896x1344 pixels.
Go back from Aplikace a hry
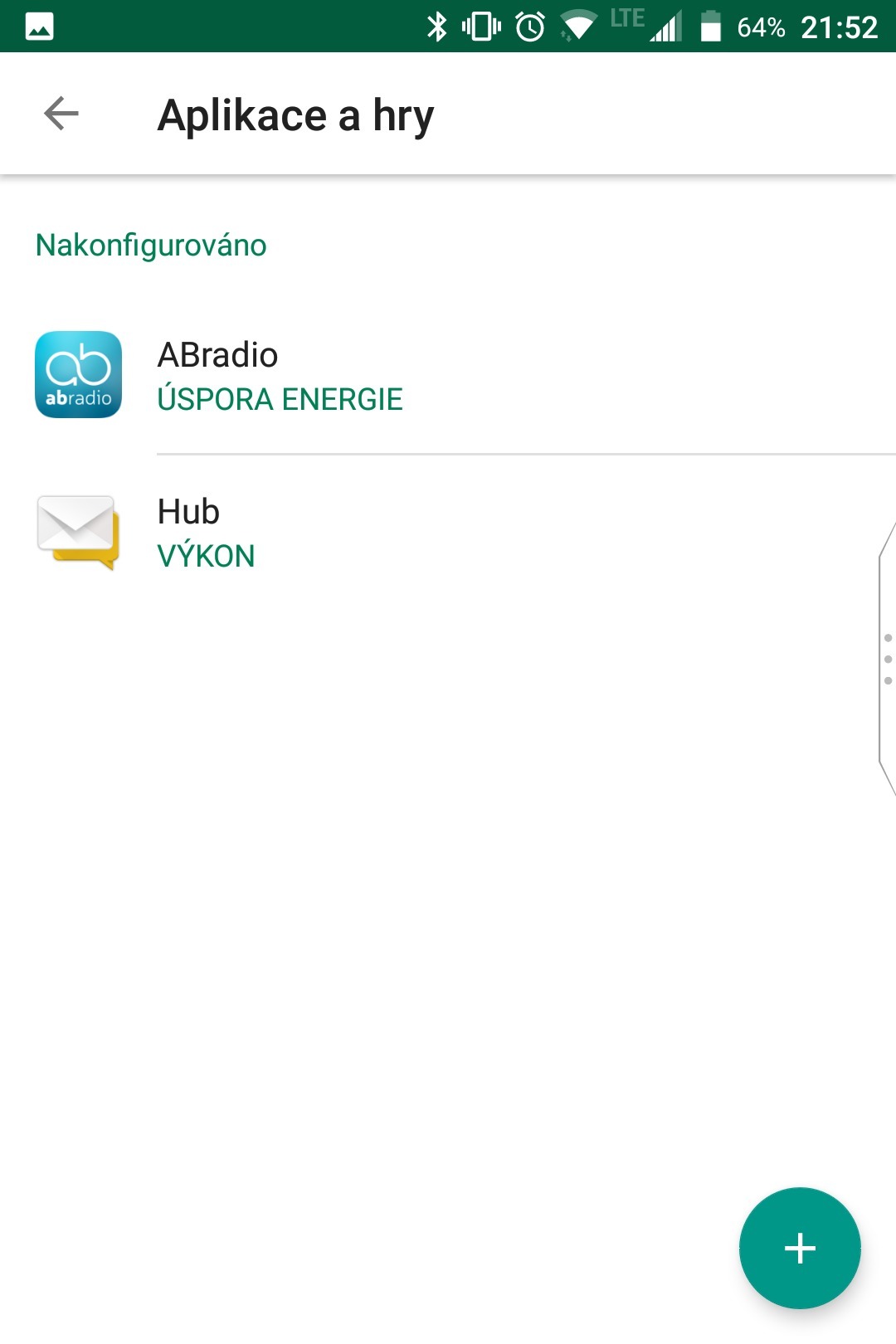point(61,114)
